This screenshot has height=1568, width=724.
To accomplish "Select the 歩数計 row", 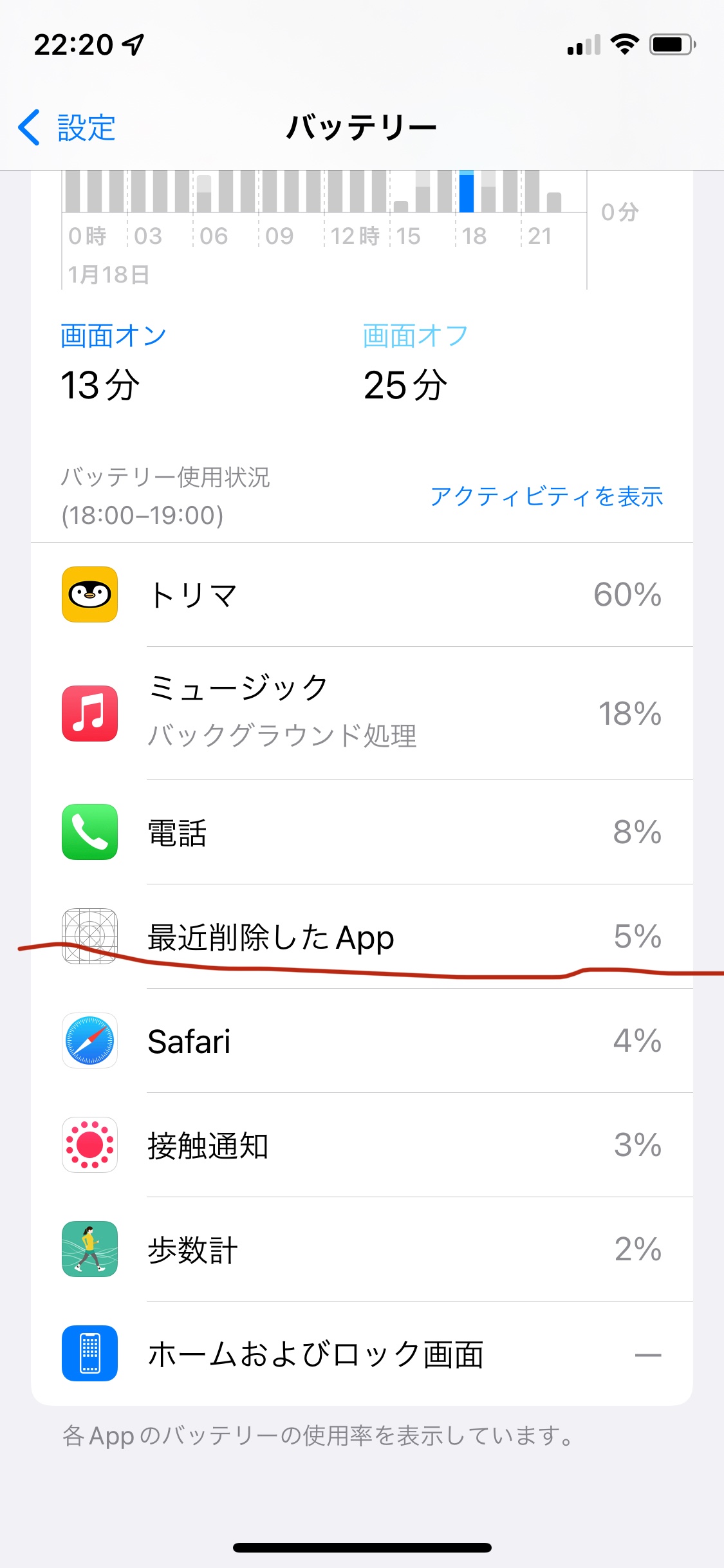I will (x=362, y=1249).
